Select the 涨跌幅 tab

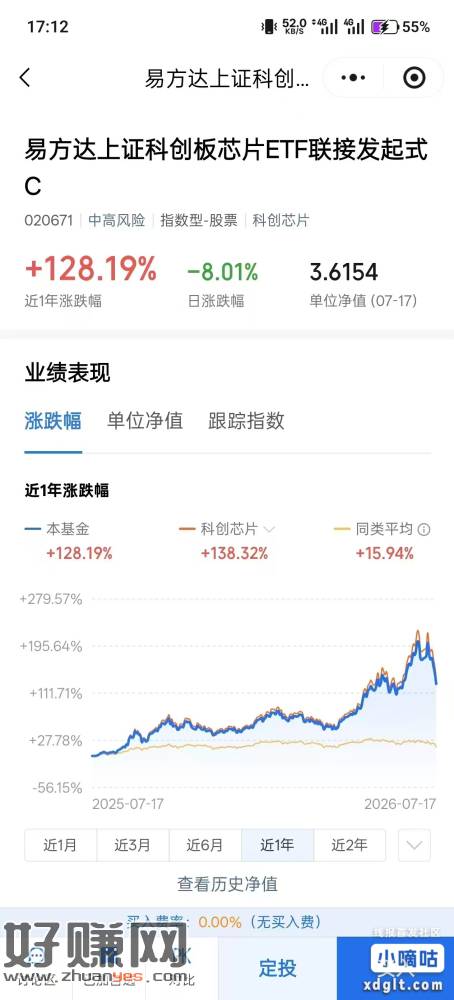coord(53,421)
